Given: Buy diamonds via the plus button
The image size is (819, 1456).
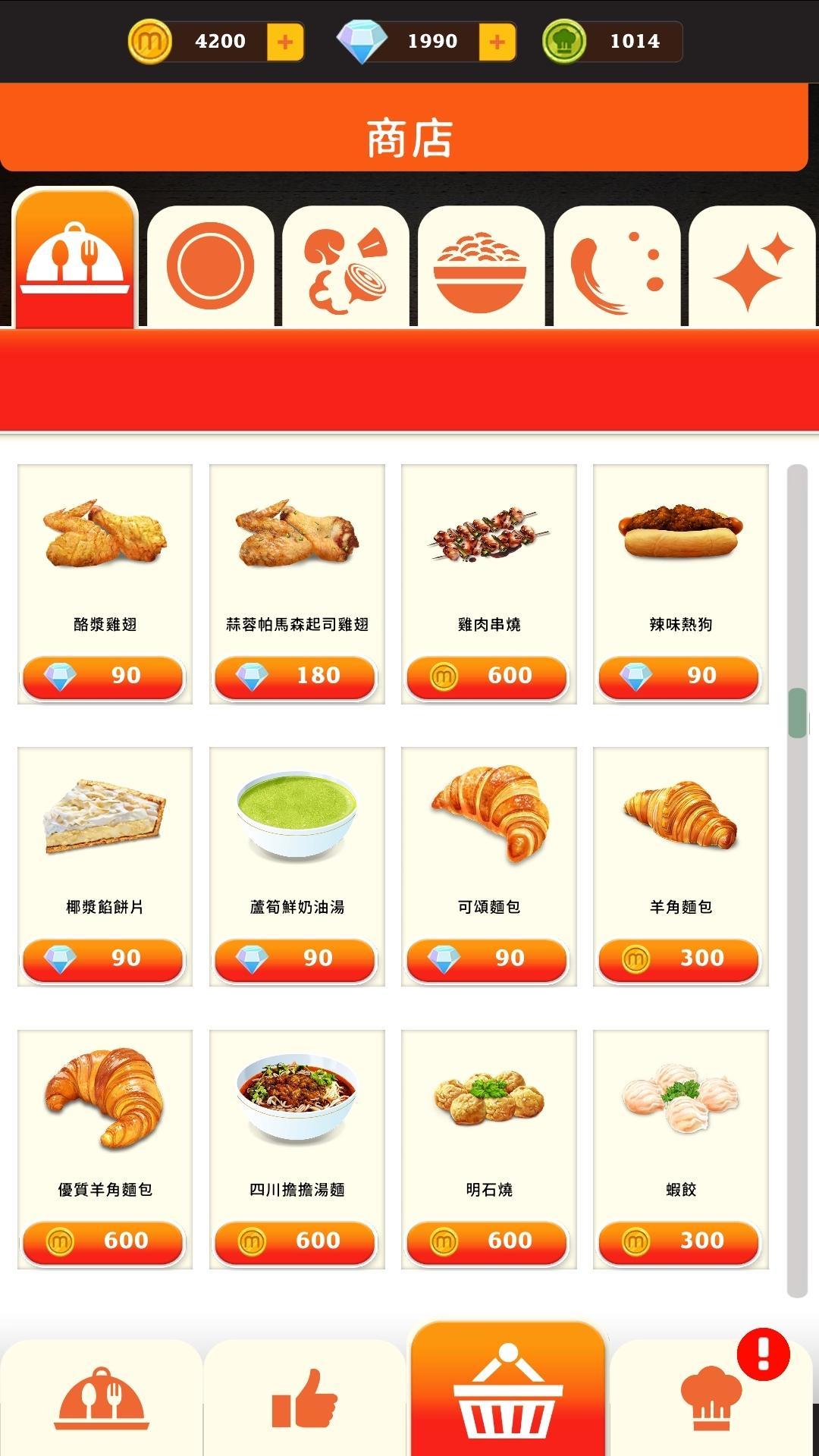Looking at the screenshot, I should tap(497, 42).
